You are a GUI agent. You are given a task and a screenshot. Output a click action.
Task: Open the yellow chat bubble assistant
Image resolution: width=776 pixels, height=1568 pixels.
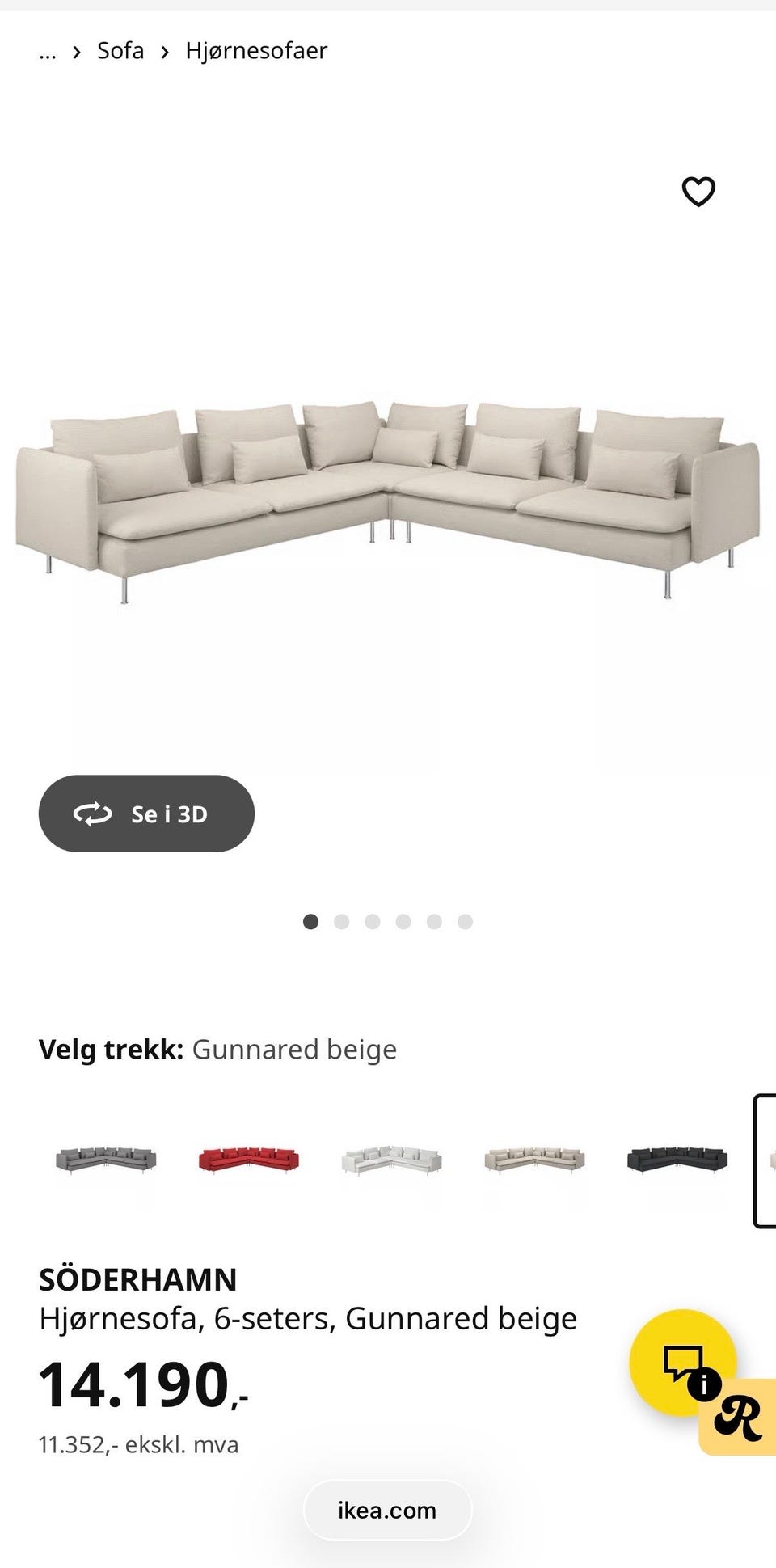[681, 1361]
